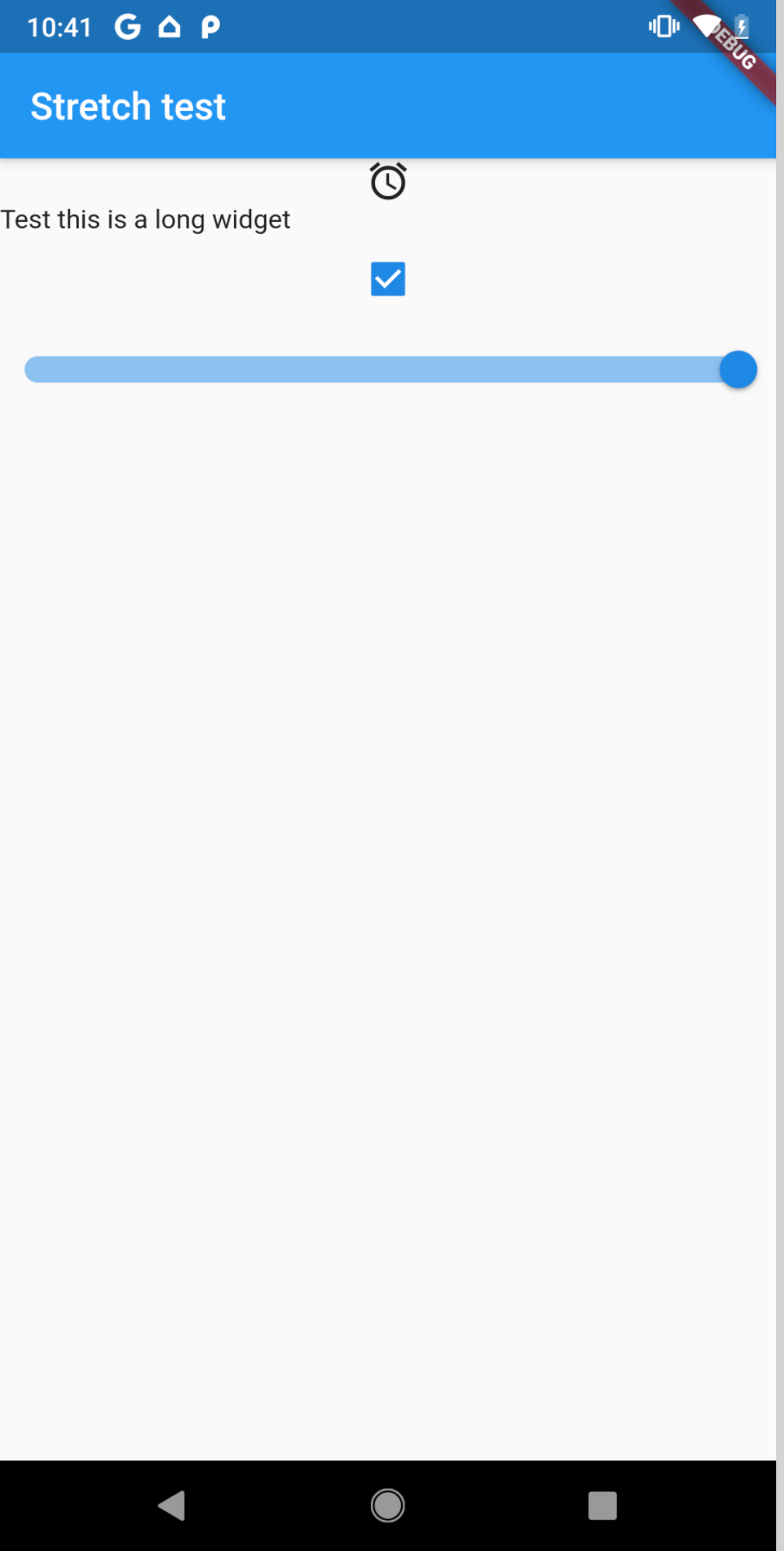Go to the home screen

coord(387,1505)
